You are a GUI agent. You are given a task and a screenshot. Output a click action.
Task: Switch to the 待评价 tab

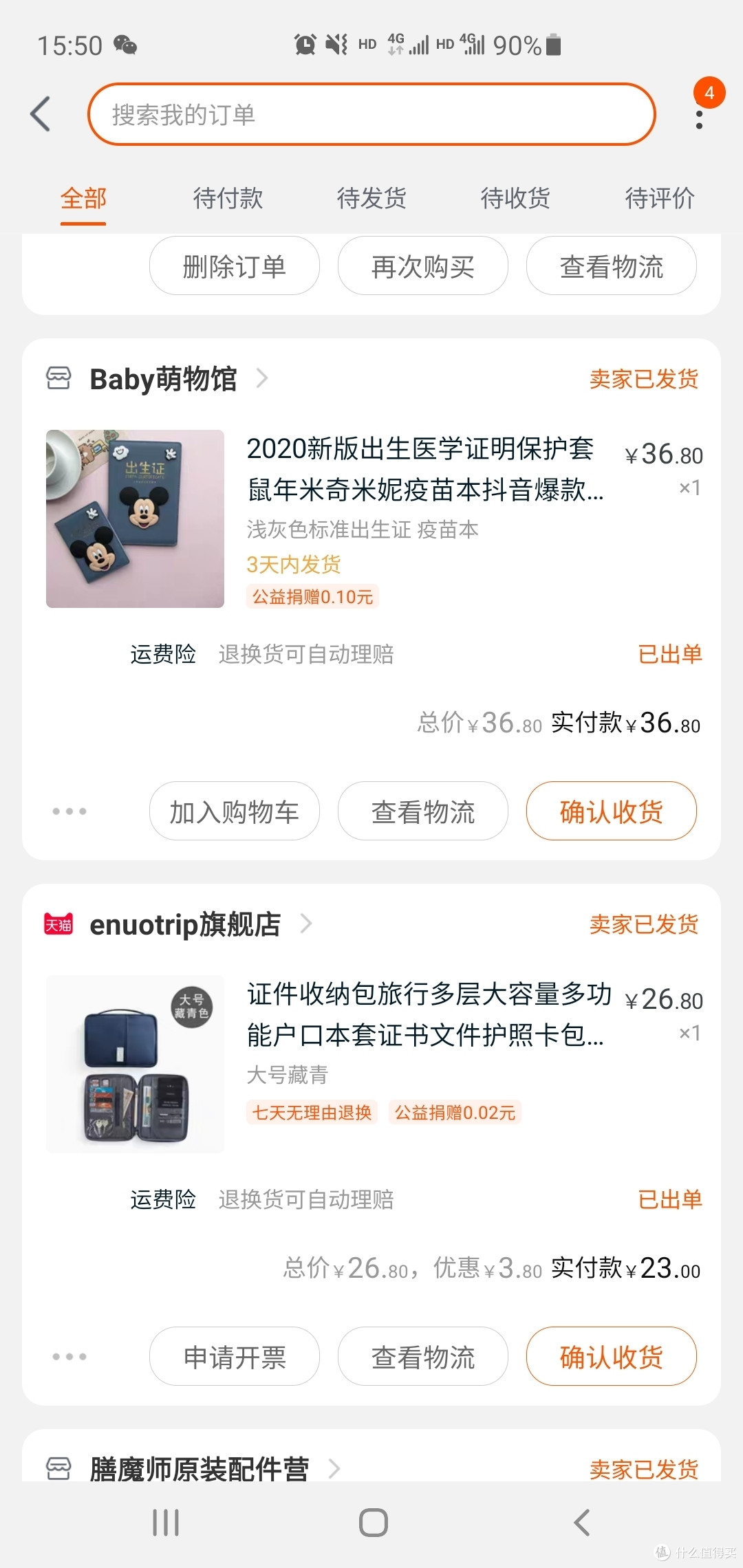click(x=660, y=199)
